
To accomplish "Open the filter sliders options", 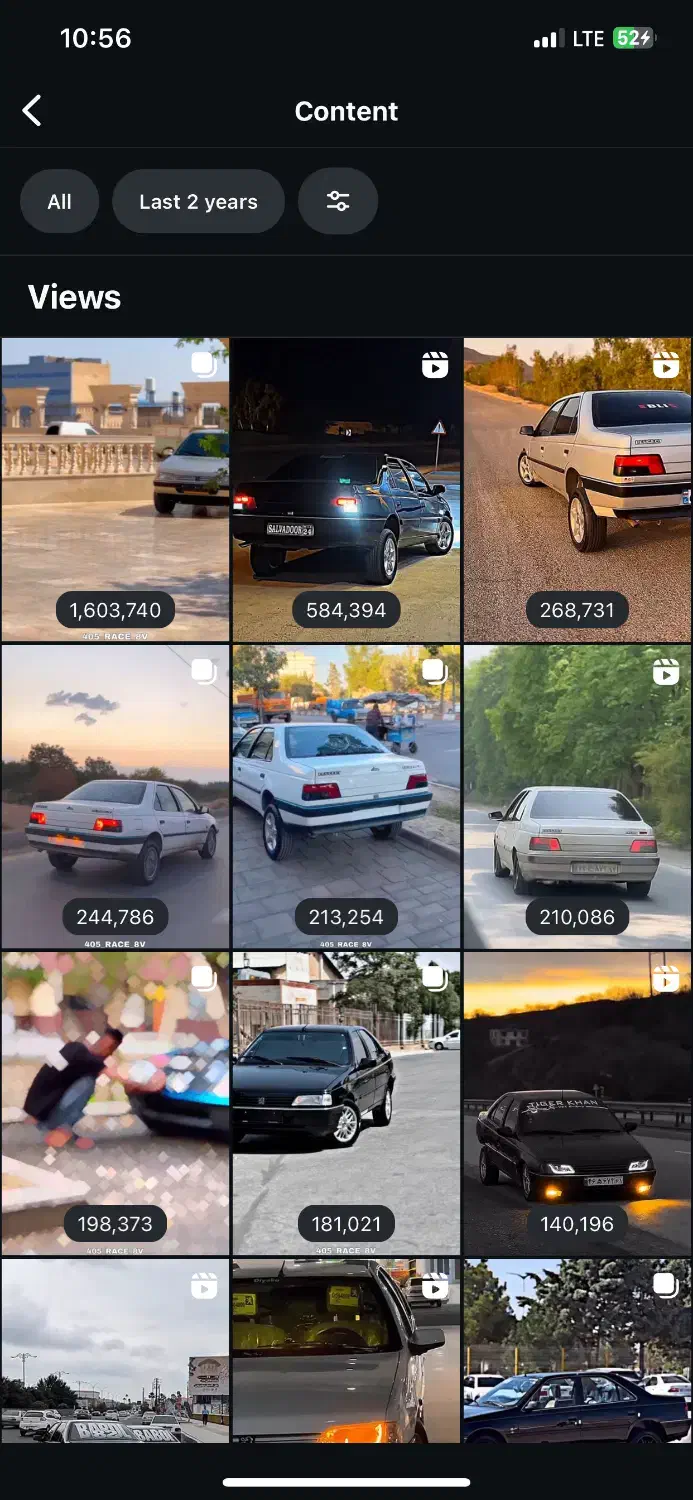I will pos(338,201).
